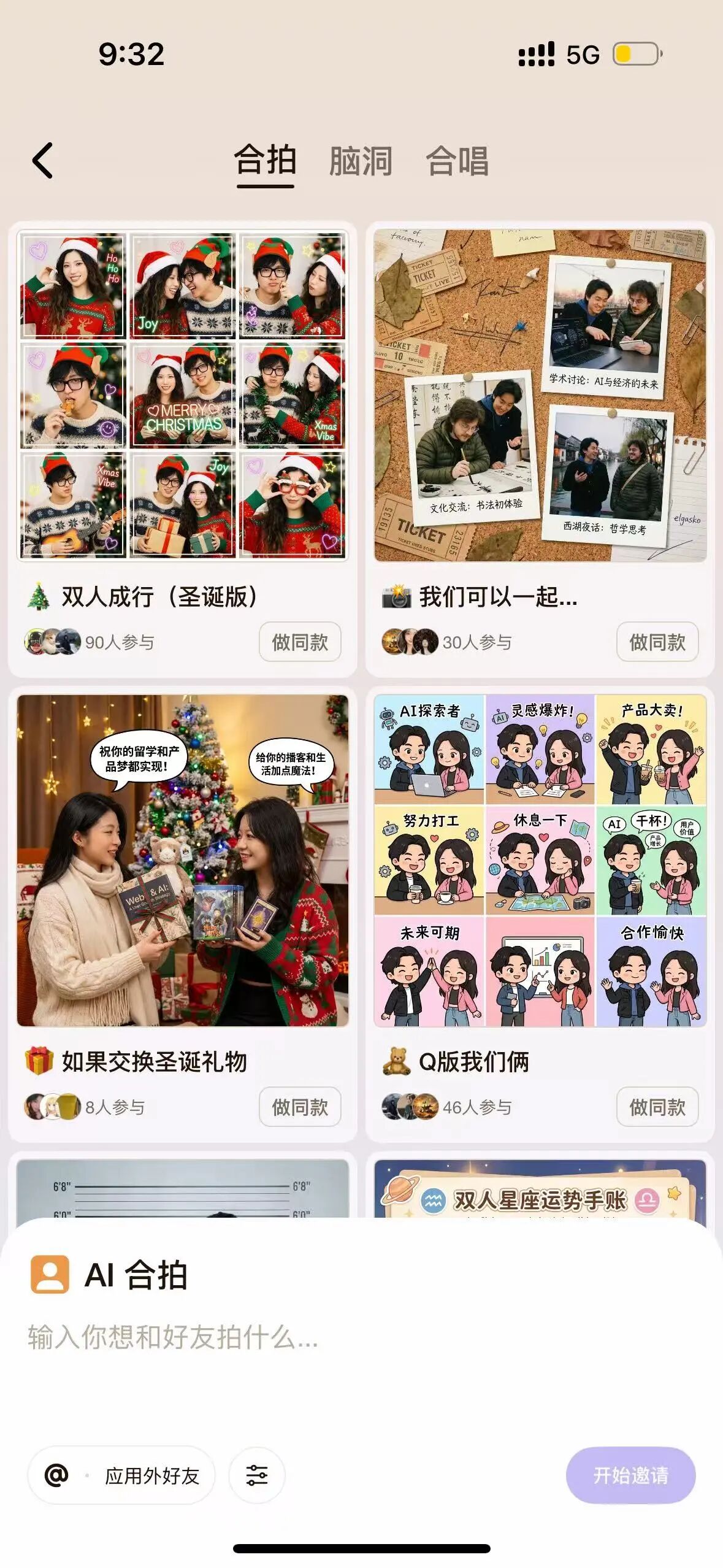Click 做同款 on 我们可以一起 card
Viewport: 723px width, 1568px height.
(x=657, y=642)
